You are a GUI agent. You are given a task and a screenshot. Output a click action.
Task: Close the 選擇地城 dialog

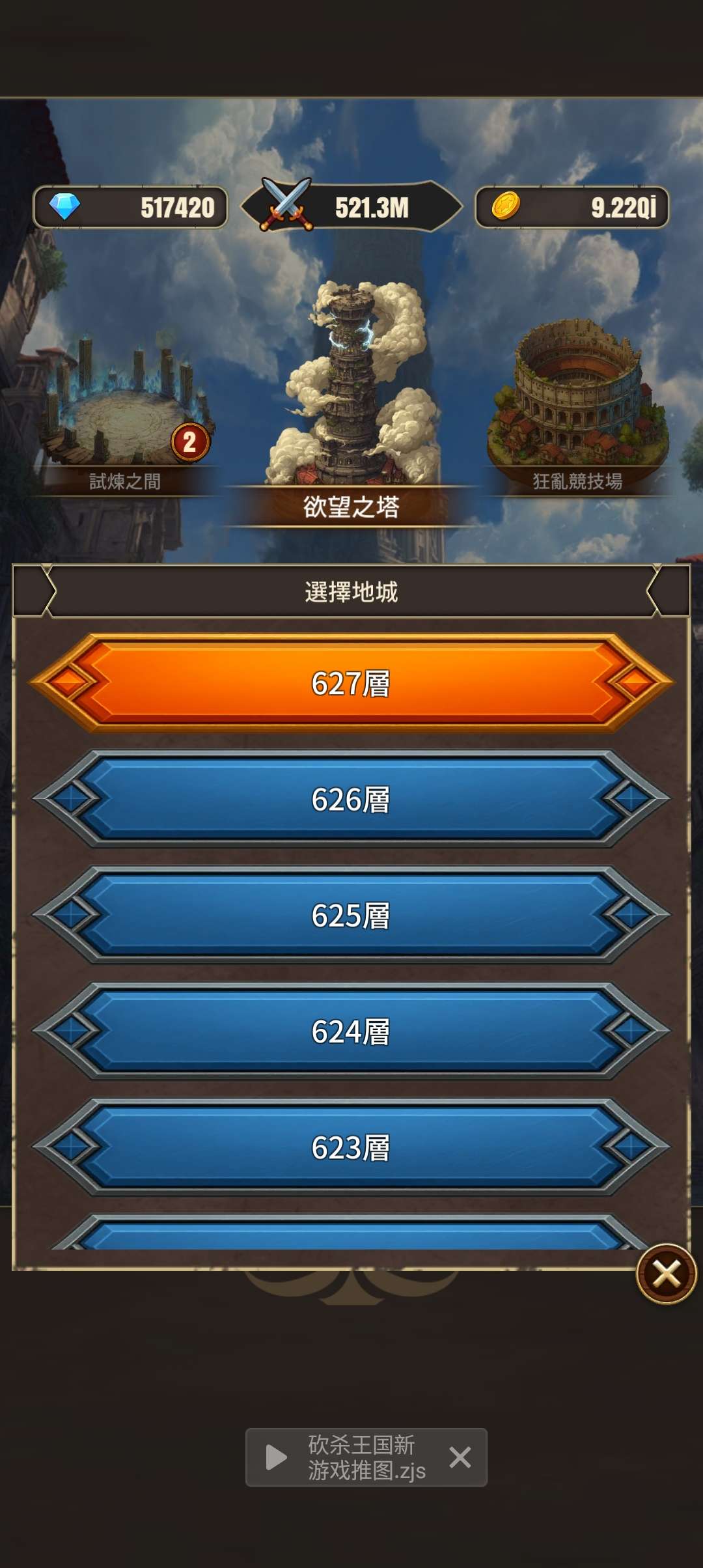pos(666,1274)
